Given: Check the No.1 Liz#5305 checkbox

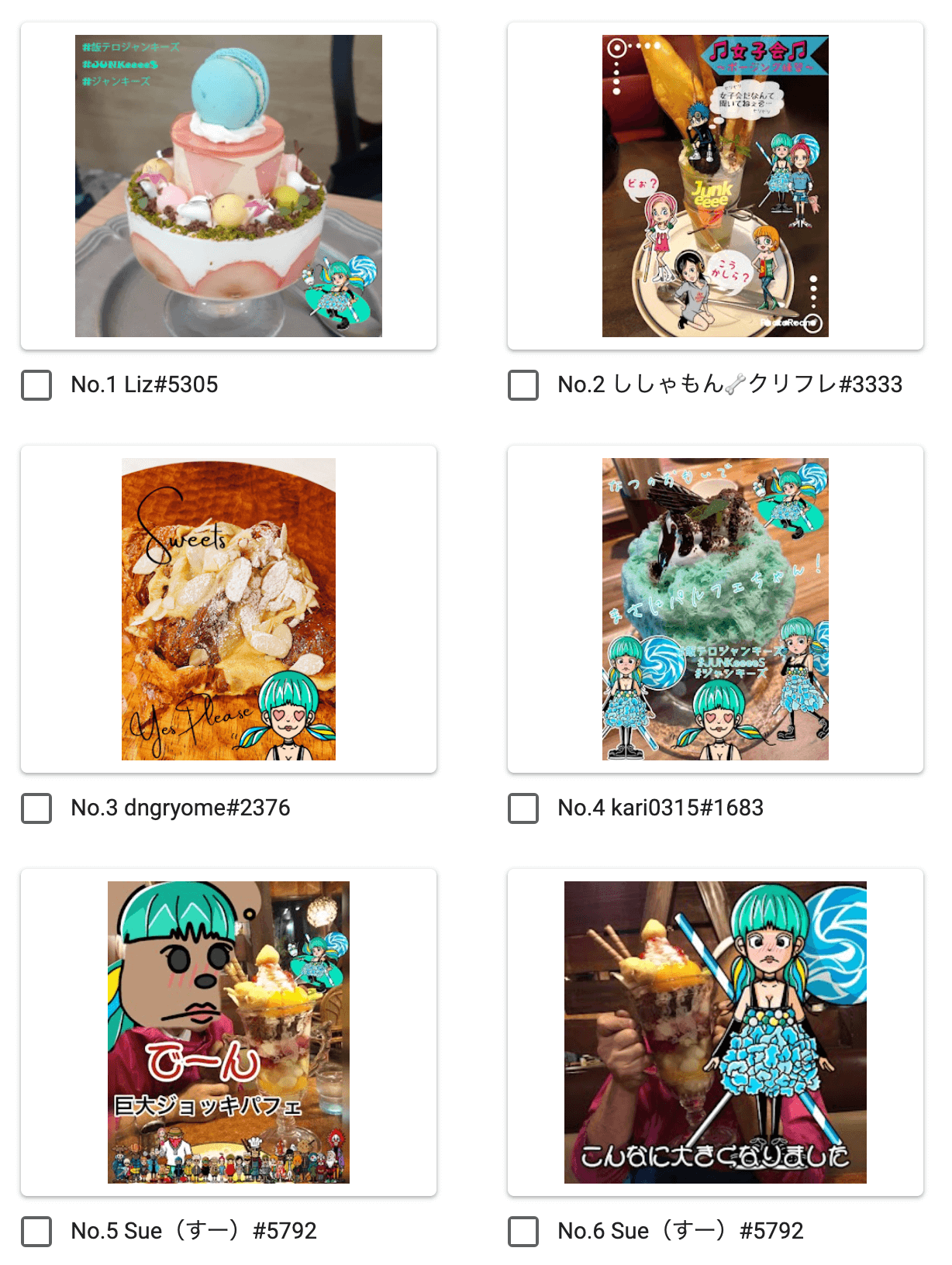Looking at the screenshot, I should click(x=36, y=385).
